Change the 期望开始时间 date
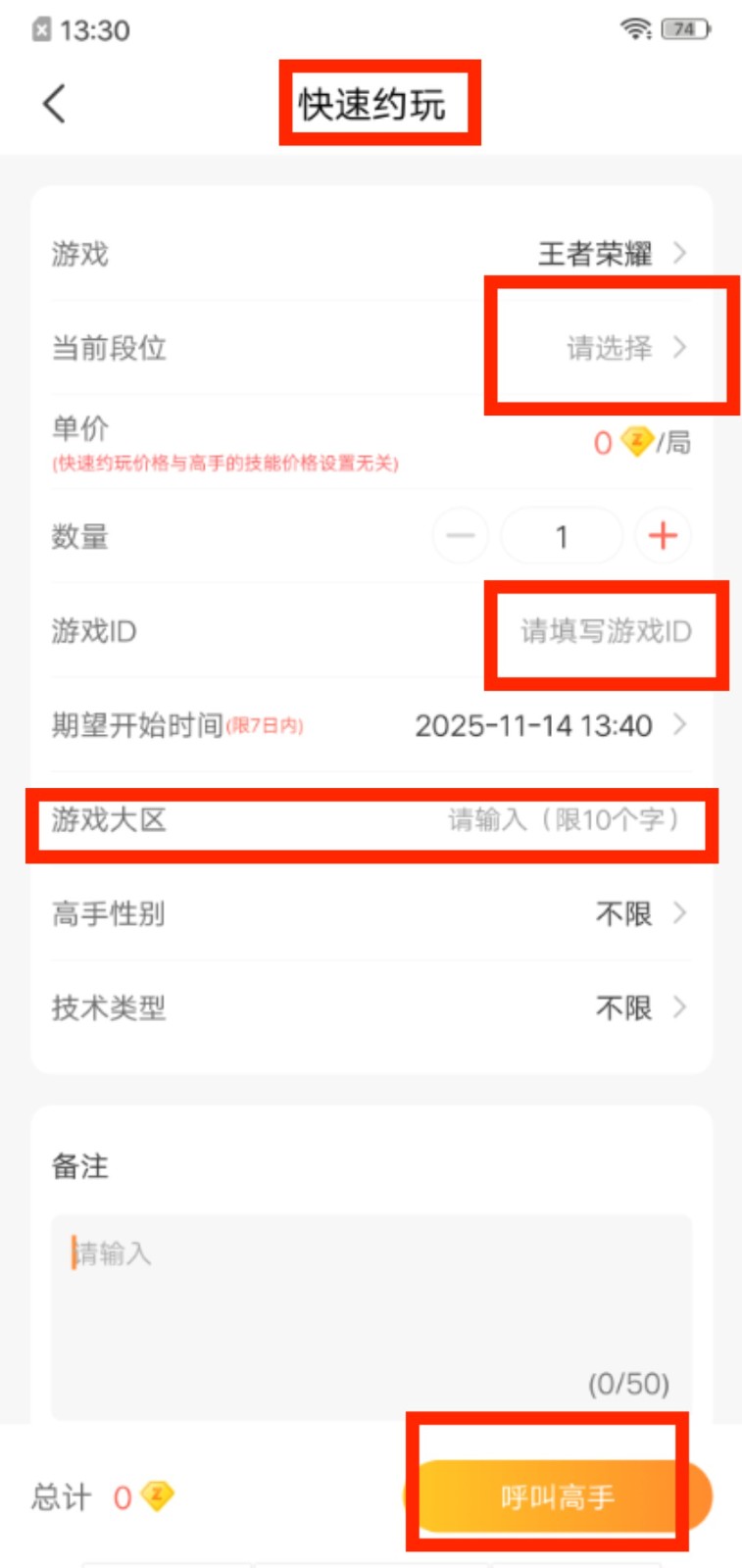Viewport: 742px width, 1568px height. pos(547,725)
